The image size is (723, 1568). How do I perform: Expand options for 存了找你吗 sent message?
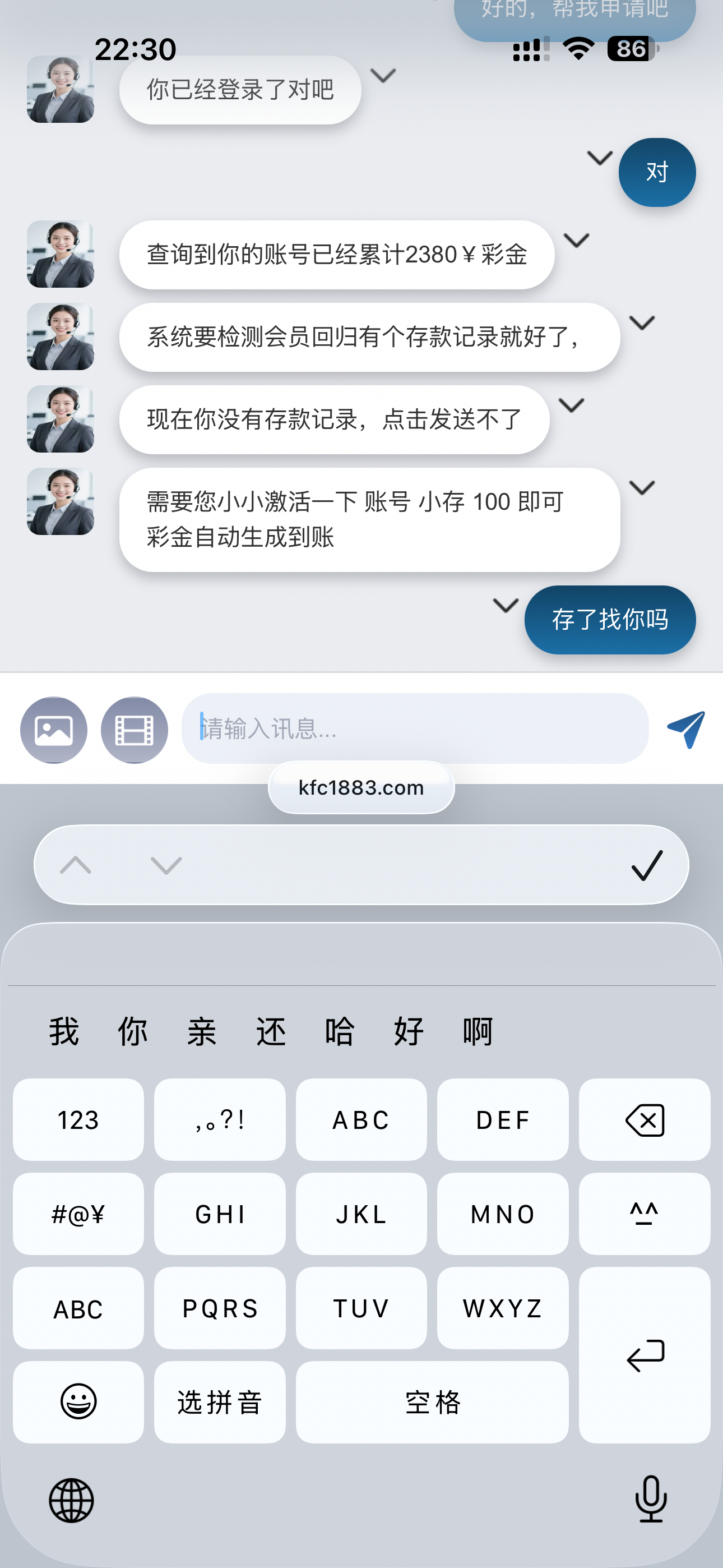pos(506,606)
